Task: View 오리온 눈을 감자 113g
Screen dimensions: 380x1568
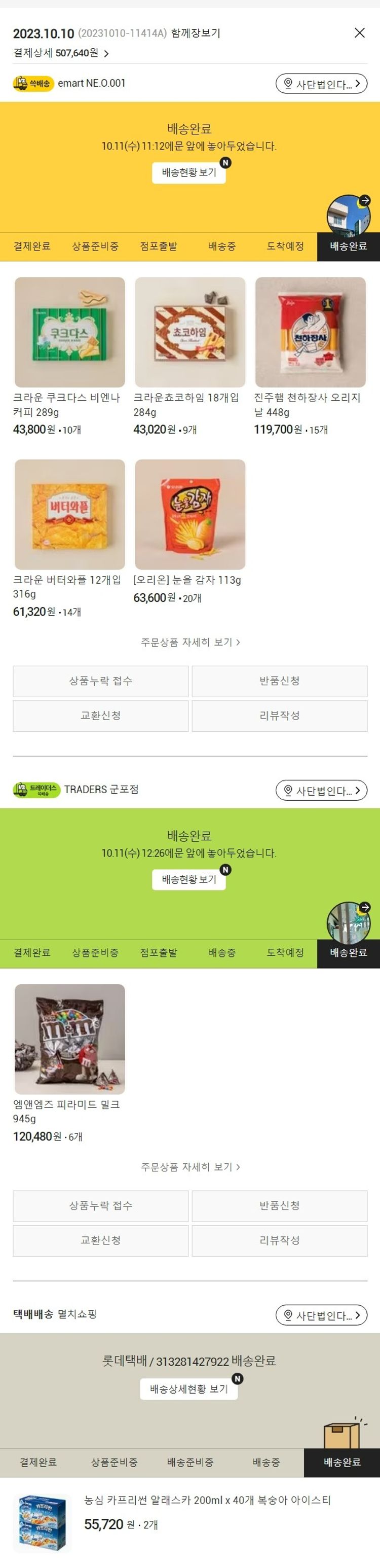Action: (189, 514)
